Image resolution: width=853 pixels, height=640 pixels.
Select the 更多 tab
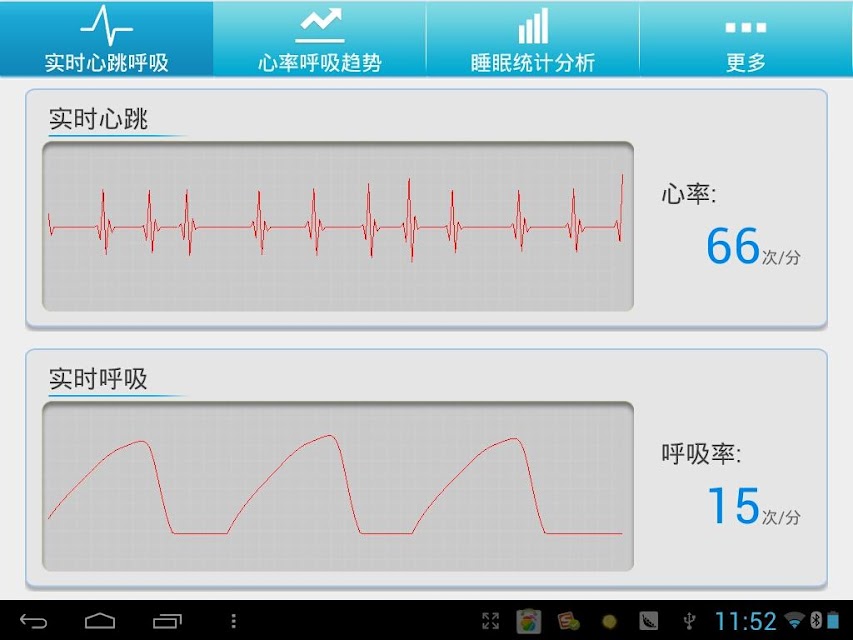(x=746, y=40)
